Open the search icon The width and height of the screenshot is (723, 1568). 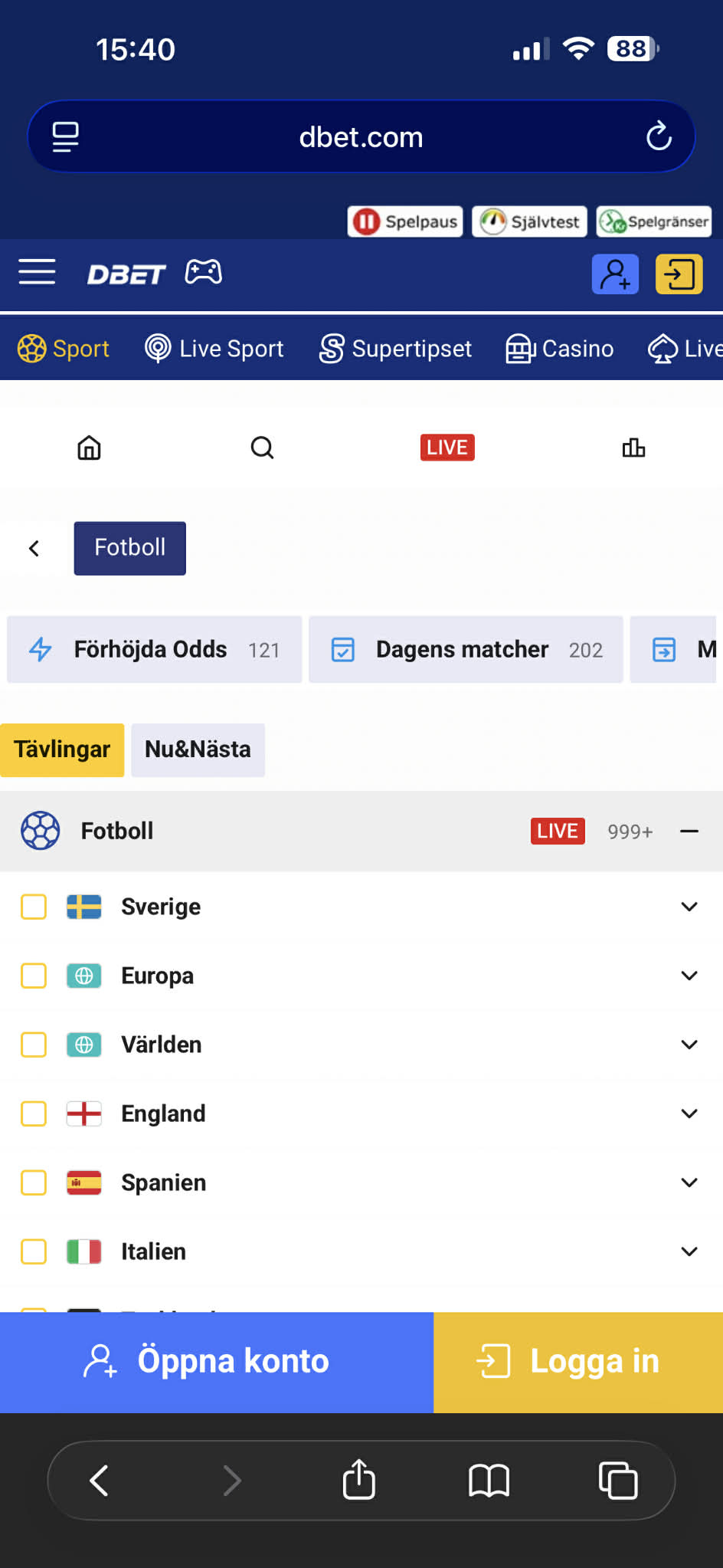pyautogui.click(x=263, y=448)
